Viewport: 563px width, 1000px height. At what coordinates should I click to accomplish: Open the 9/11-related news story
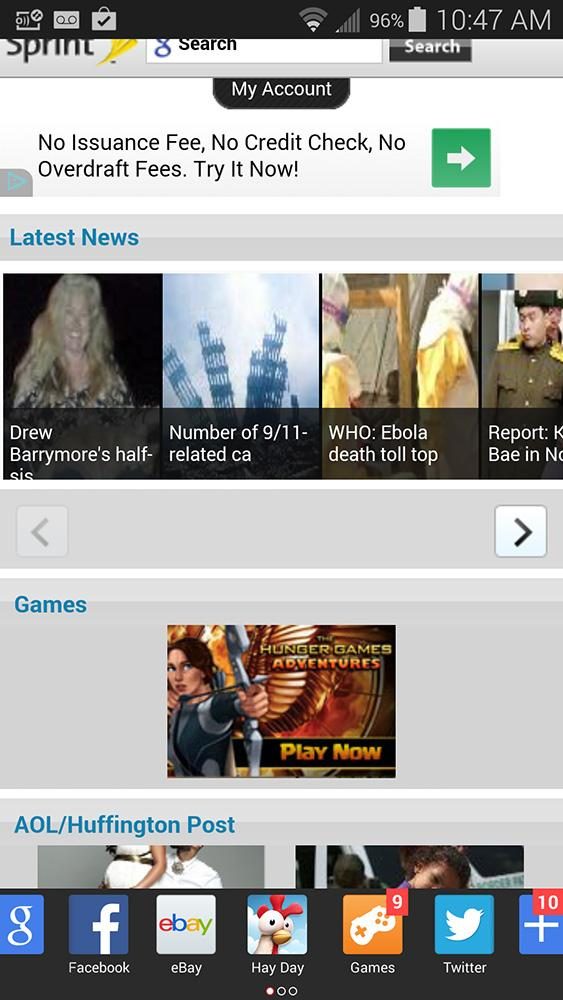pyautogui.click(x=241, y=376)
